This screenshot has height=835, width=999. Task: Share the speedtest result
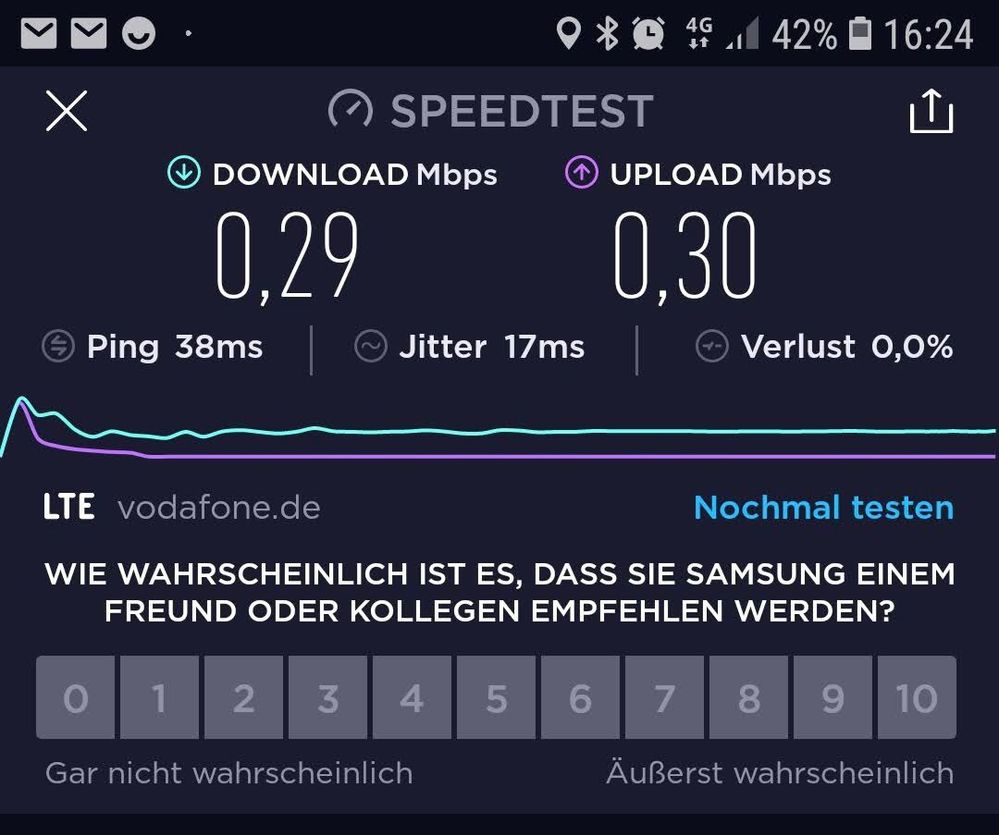930,111
